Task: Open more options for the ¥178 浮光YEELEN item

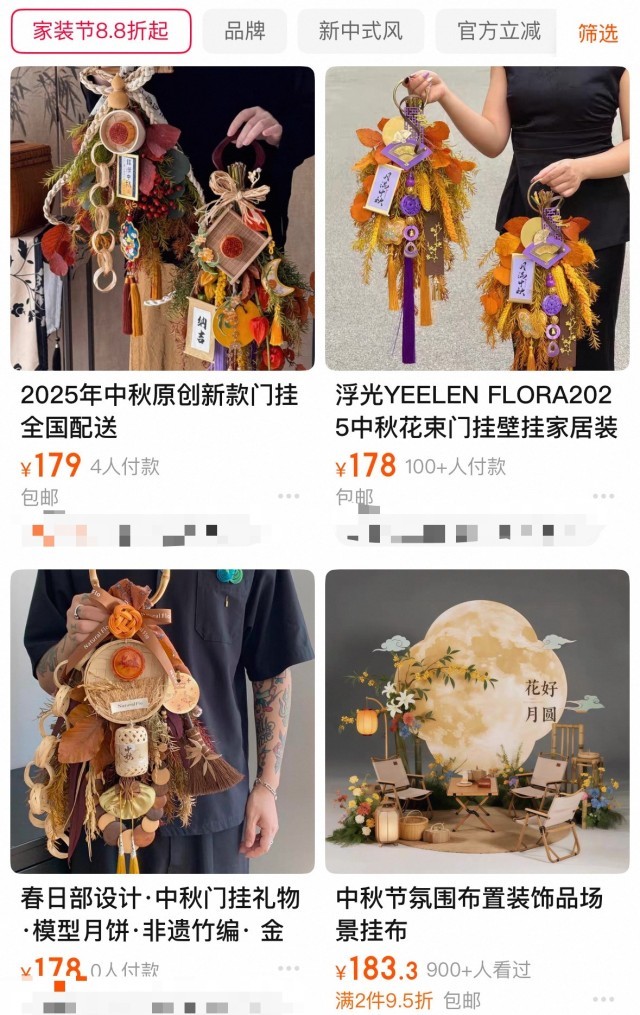Action: 603,496
